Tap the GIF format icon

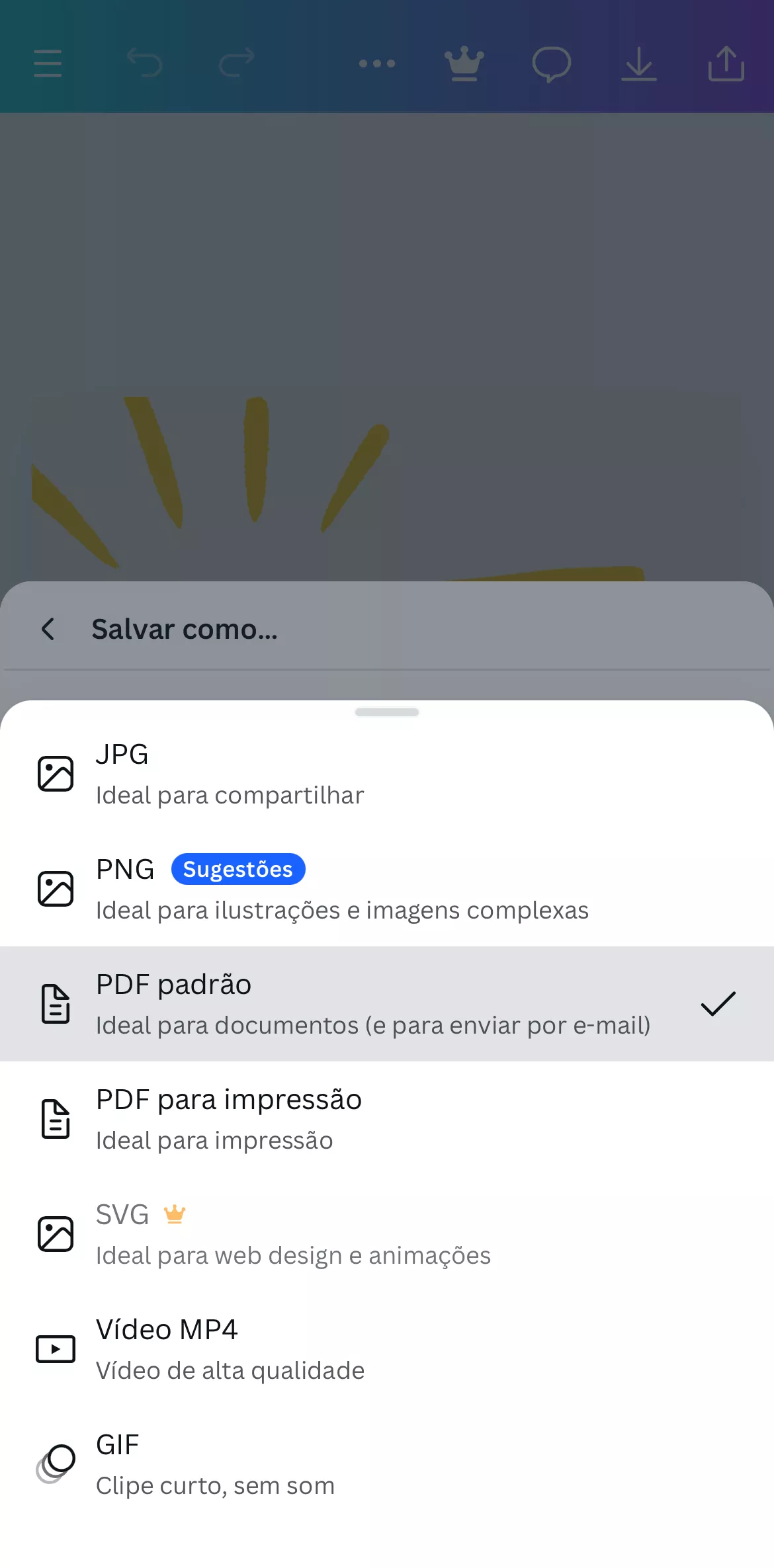(56, 1464)
